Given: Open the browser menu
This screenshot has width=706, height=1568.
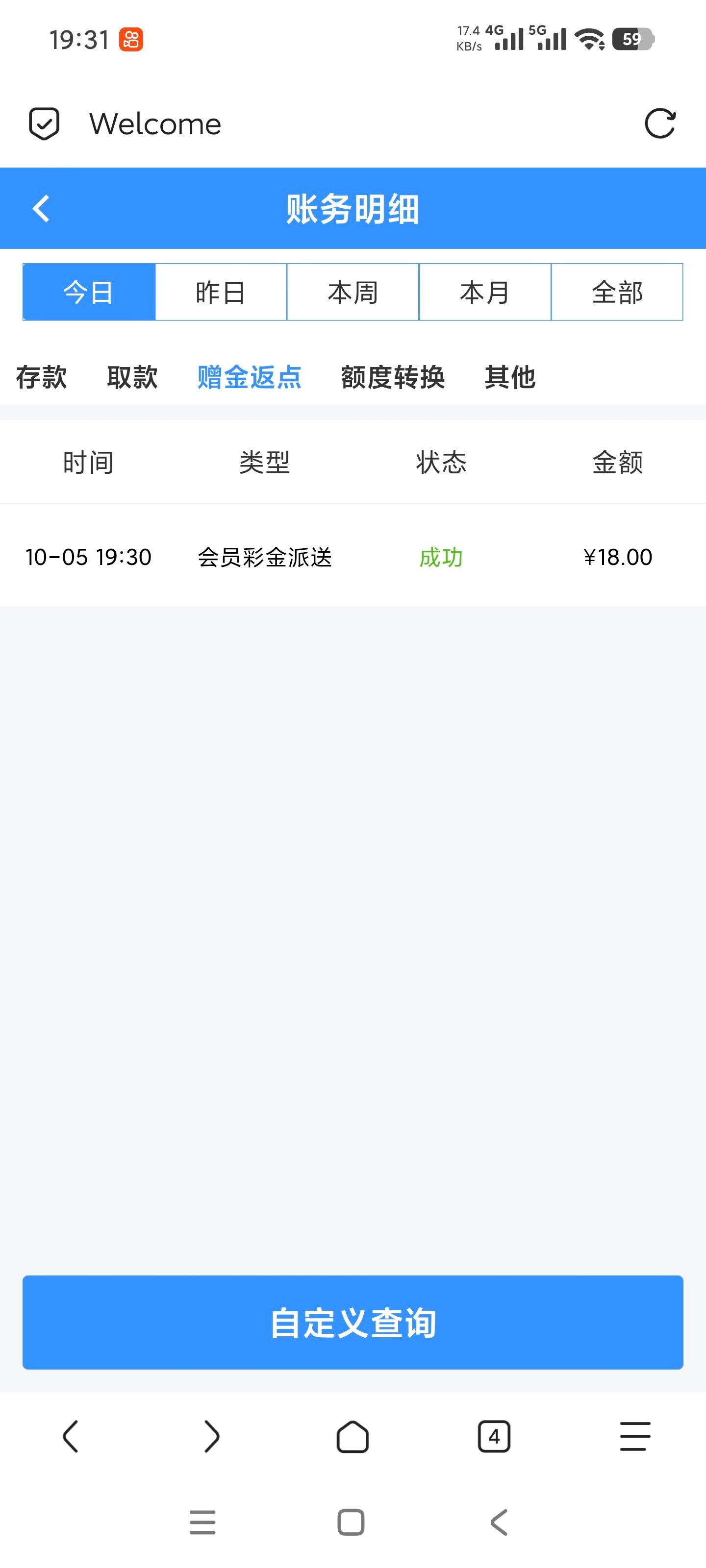Looking at the screenshot, I should tap(635, 1437).
